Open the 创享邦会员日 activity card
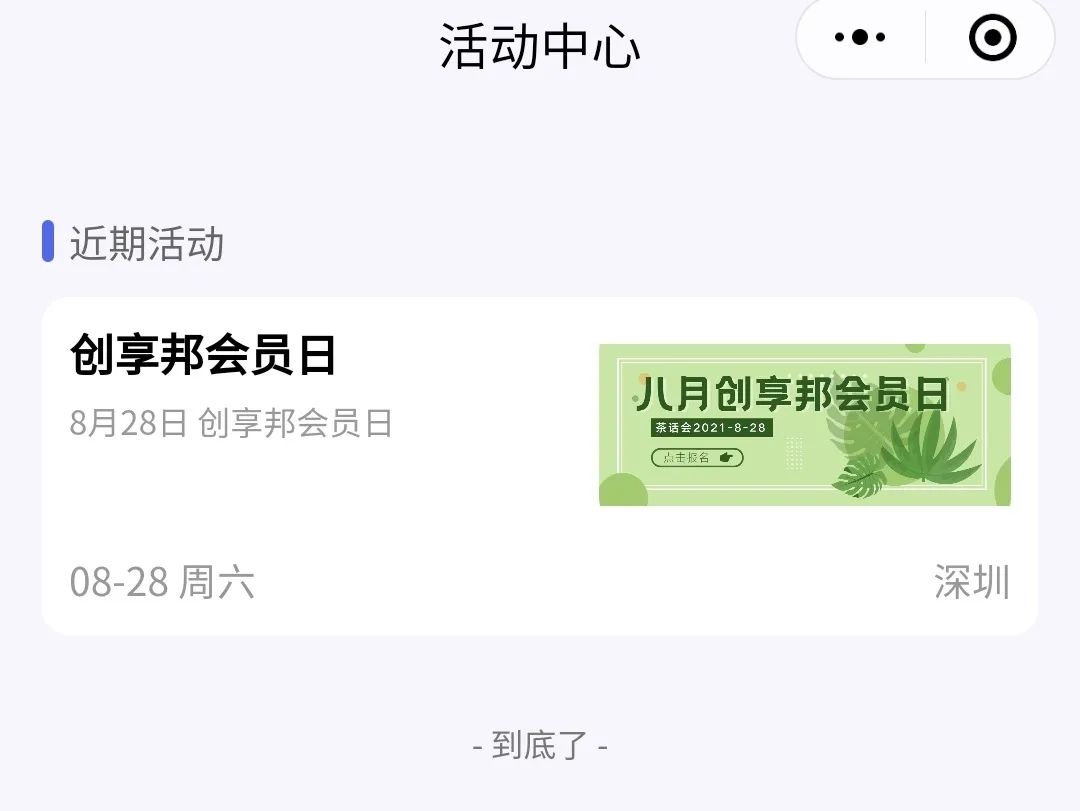This screenshot has height=811, width=1080. [x=538, y=466]
